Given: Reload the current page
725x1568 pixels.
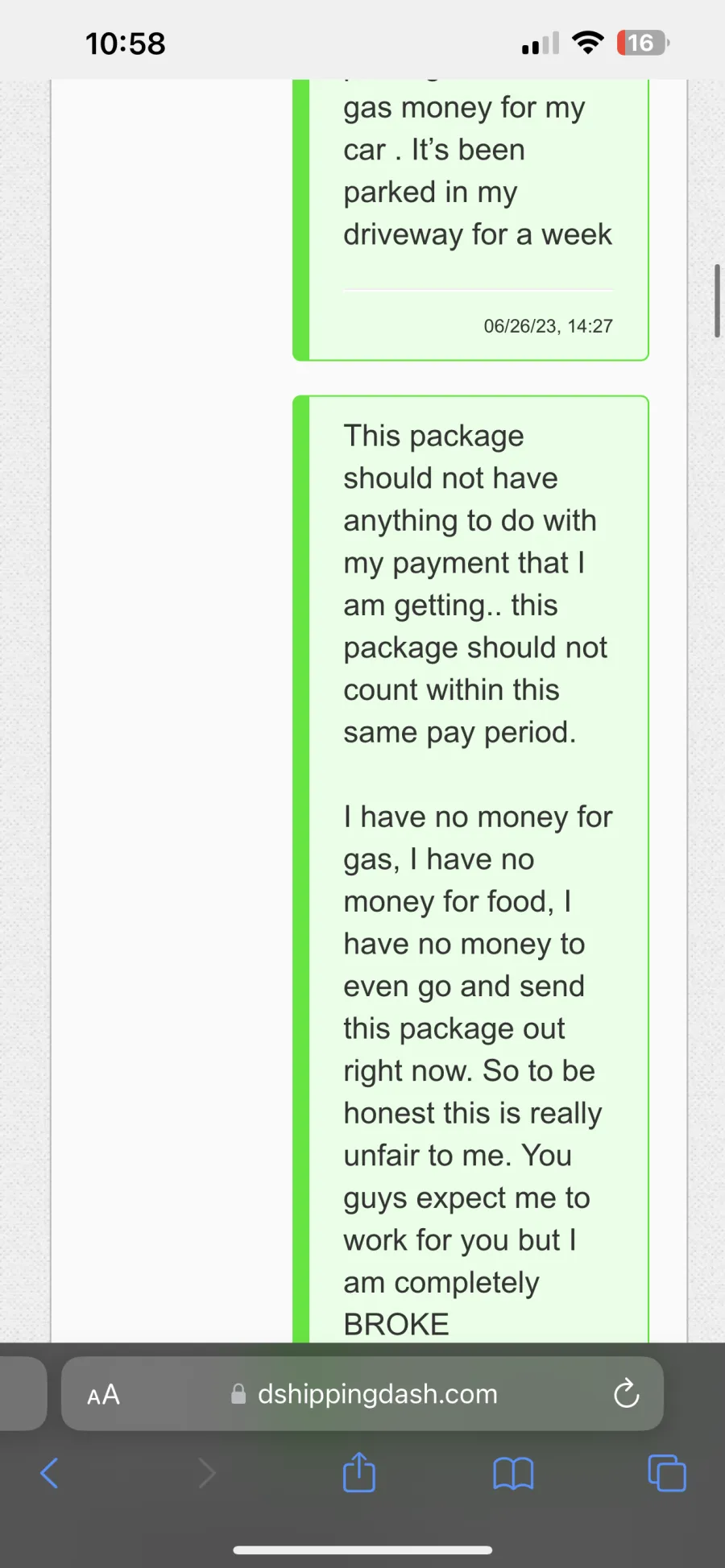Looking at the screenshot, I should 626,1393.
